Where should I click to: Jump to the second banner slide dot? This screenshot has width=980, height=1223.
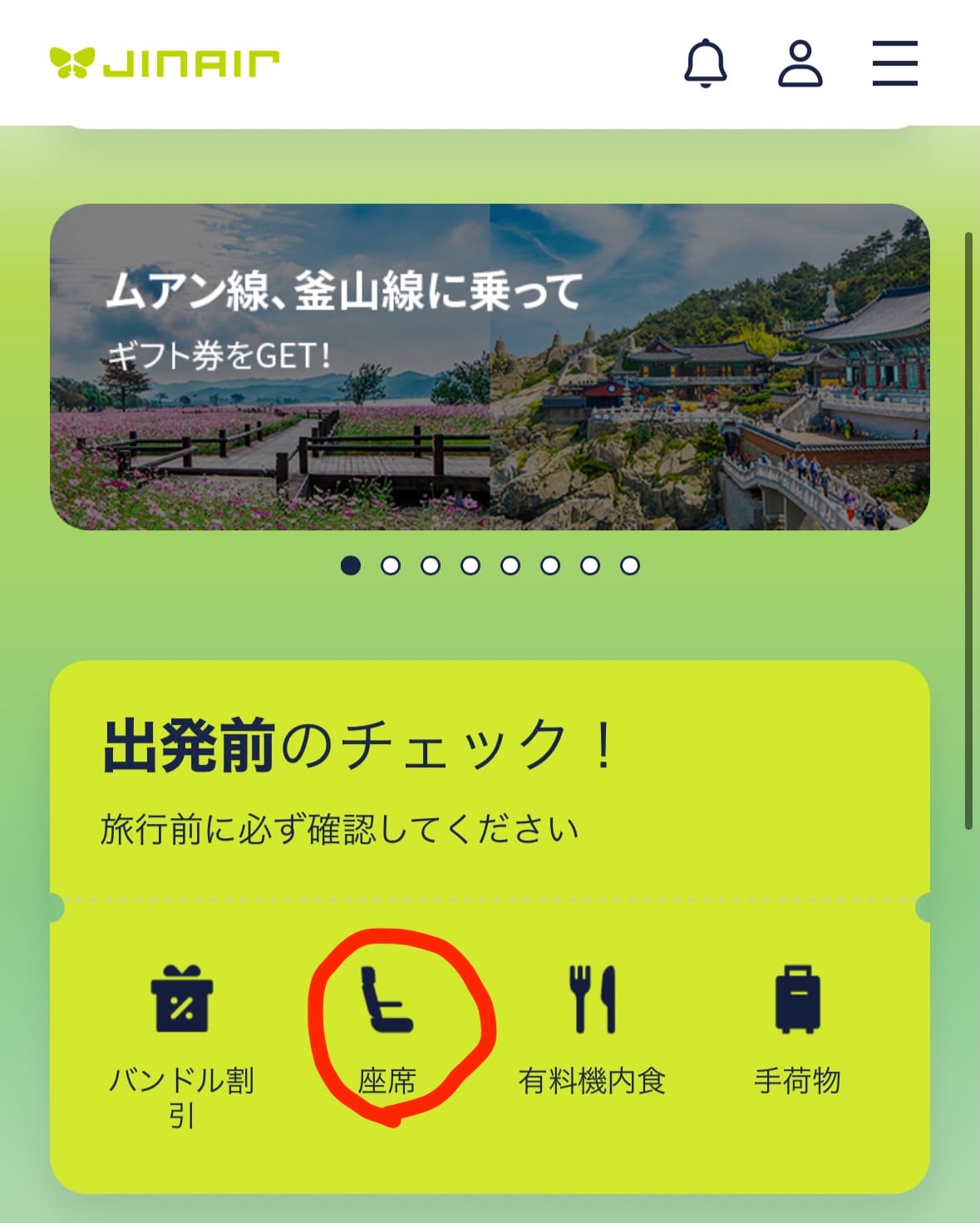391,566
